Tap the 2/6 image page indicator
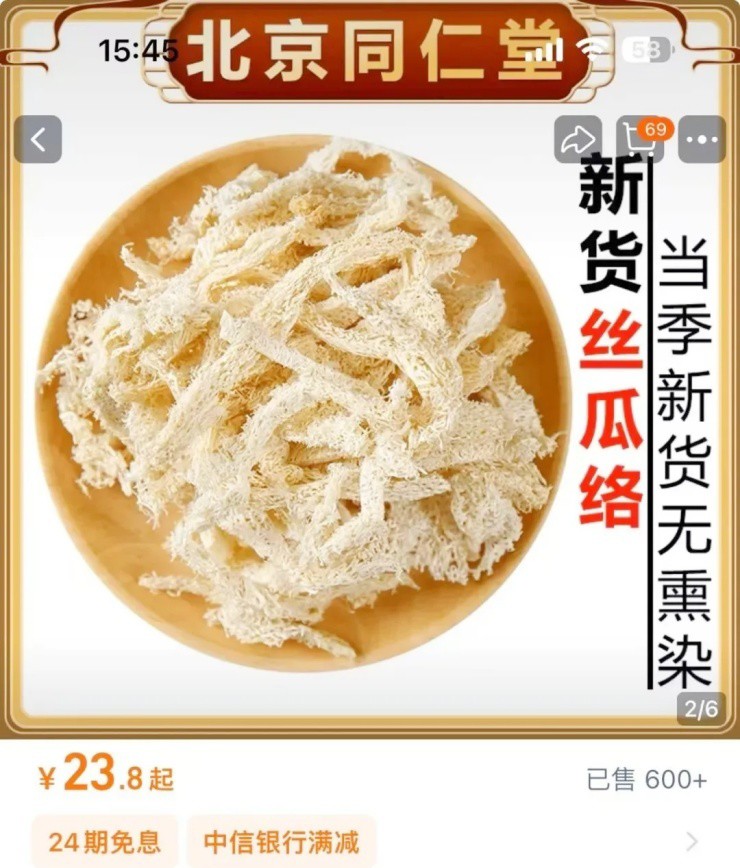This screenshot has width=740, height=868. [x=700, y=710]
